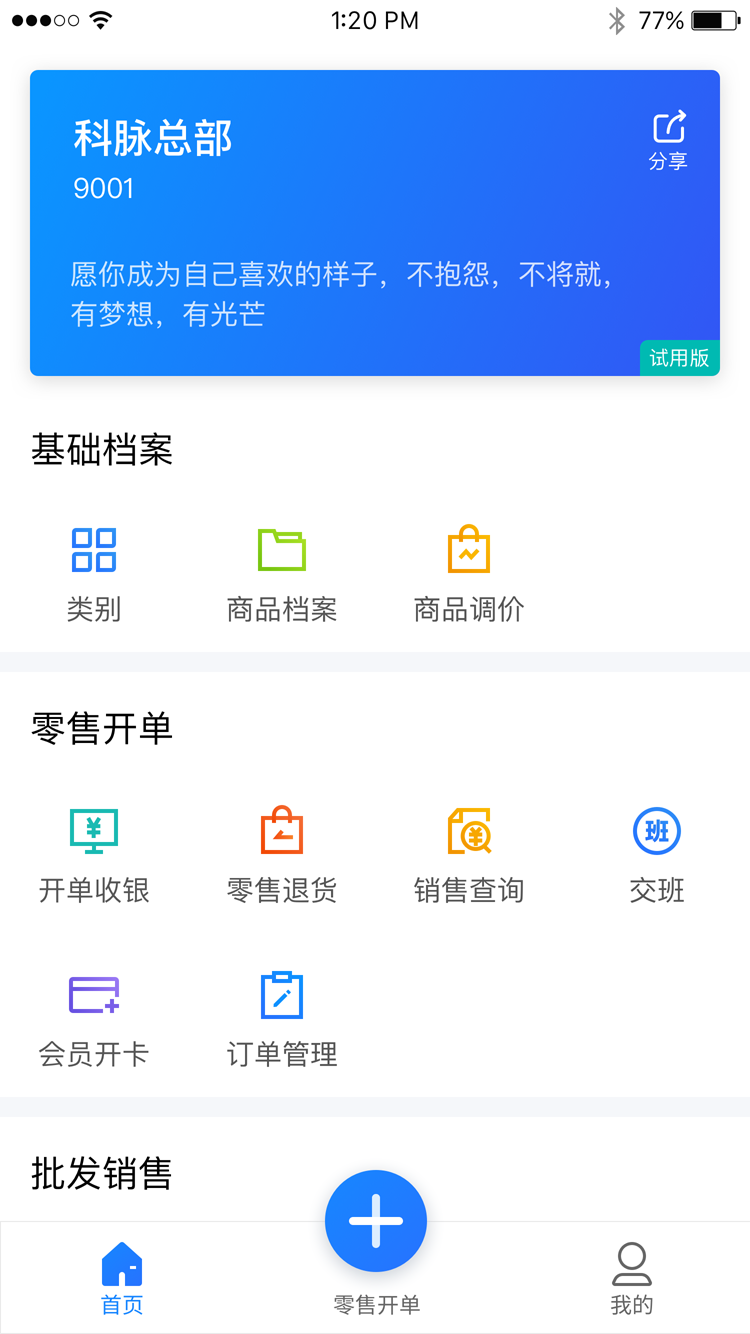This screenshot has height=1334, width=750.
Task: Tap the 试用版 trial version badge
Action: click(680, 357)
